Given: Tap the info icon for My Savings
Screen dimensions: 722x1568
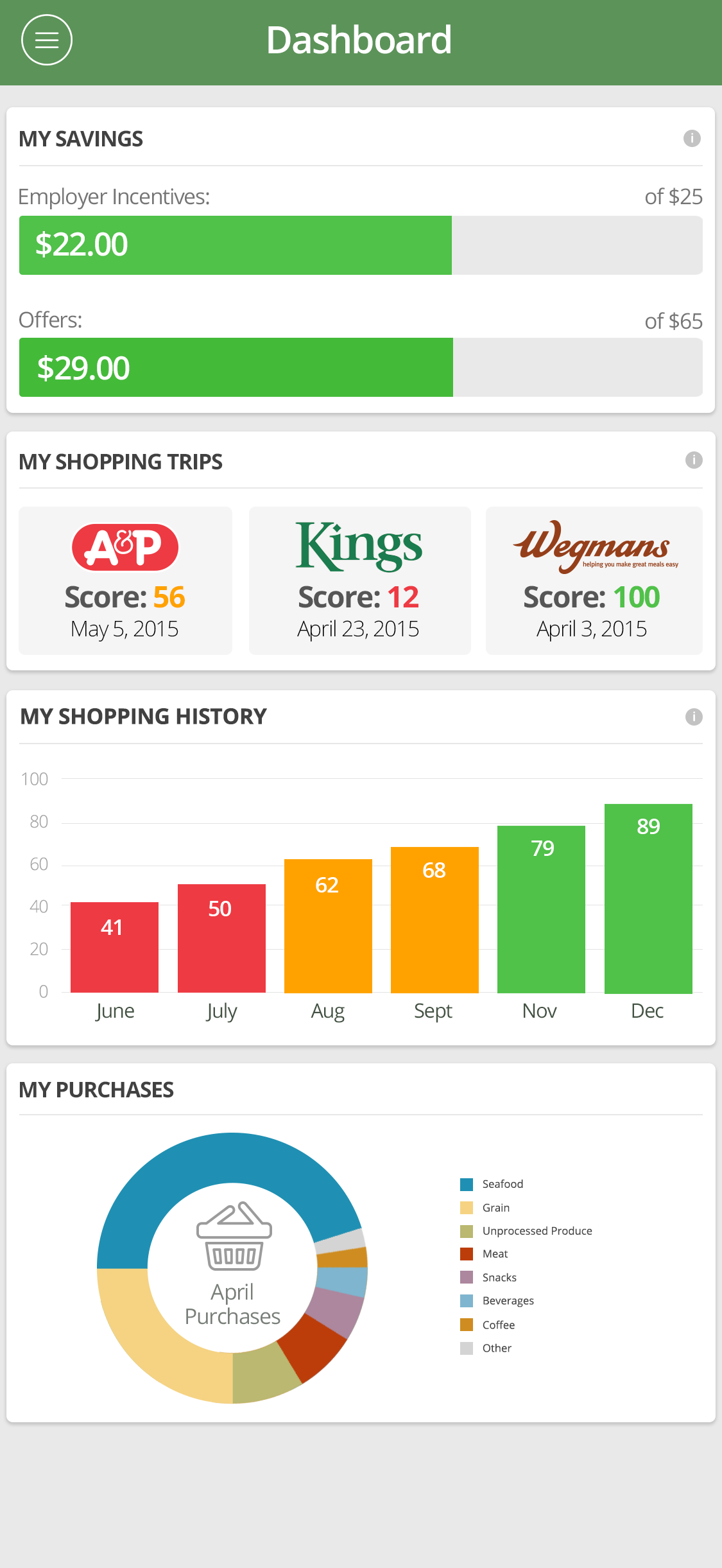Looking at the screenshot, I should (692, 138).
